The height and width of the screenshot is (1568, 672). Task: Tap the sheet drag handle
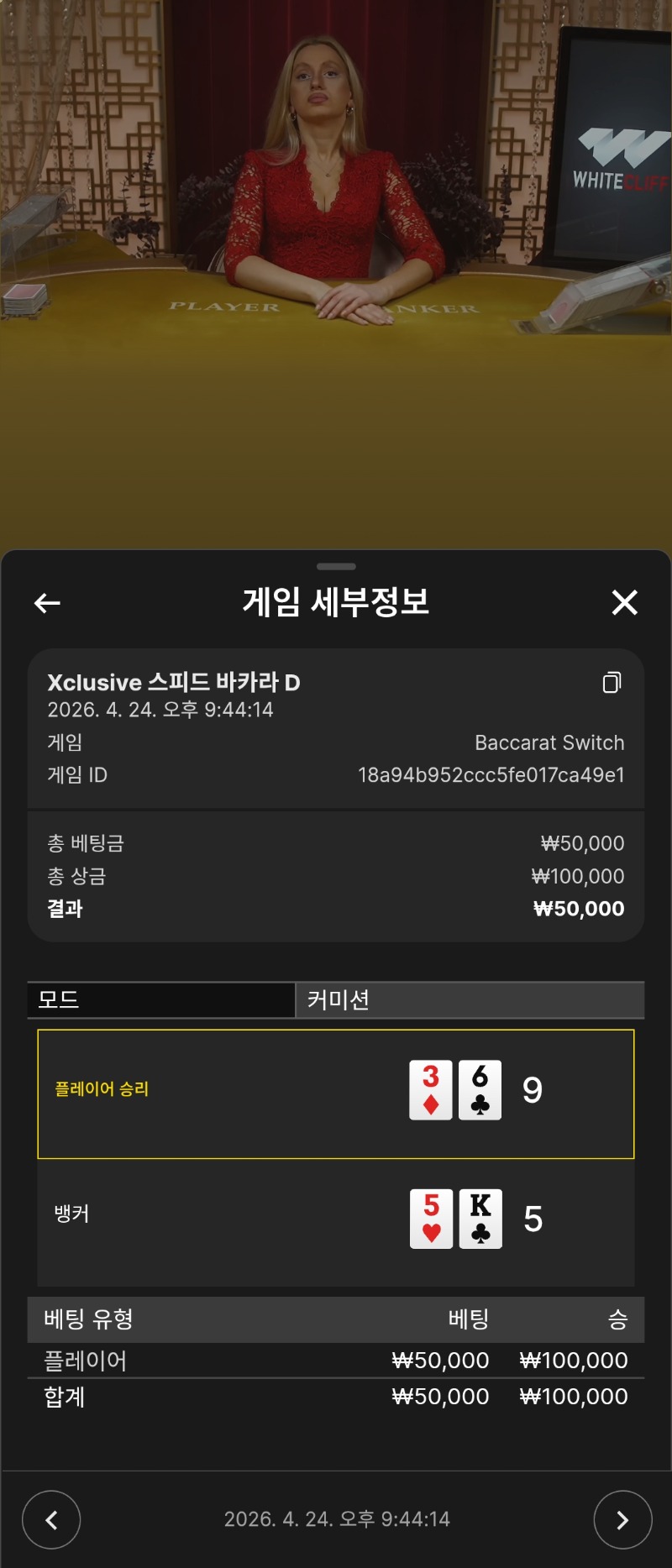pos(336,566)
